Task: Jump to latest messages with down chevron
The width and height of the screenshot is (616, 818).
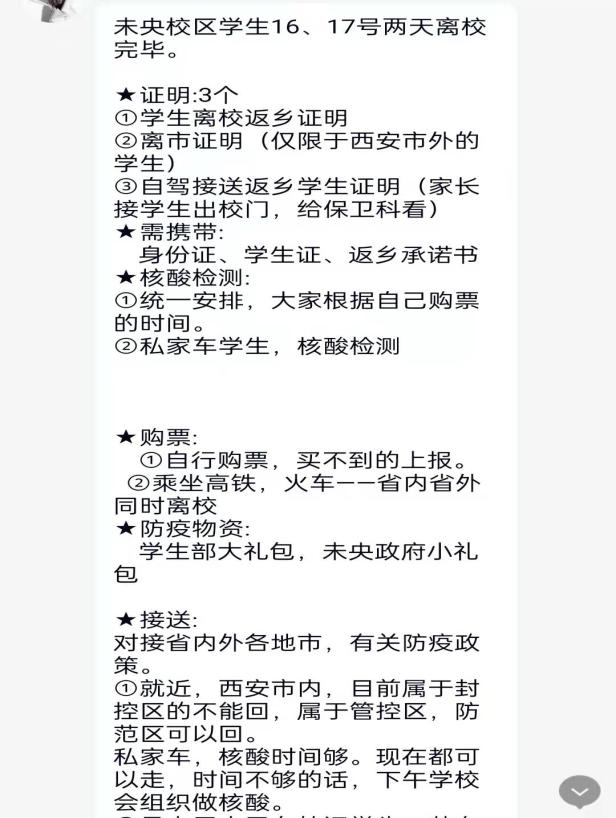Action: pos(579,791)
